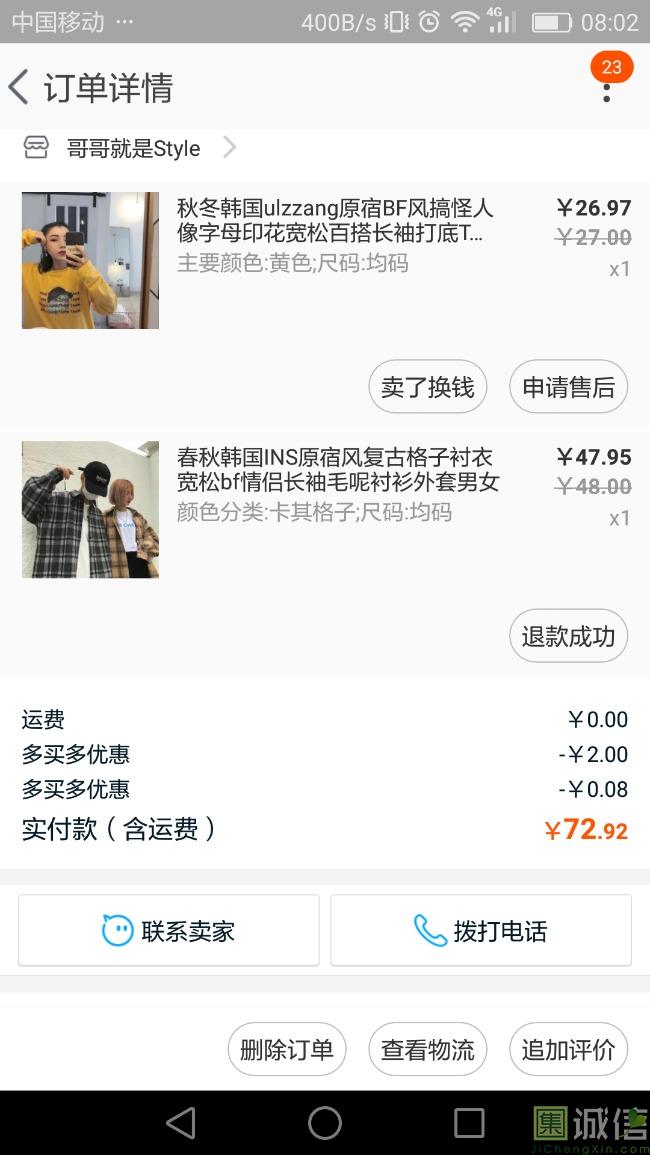Viewport: 650px width, 1155px height.
Task: Tap 删除订单 to delete this order
Action: [287, 1050]
